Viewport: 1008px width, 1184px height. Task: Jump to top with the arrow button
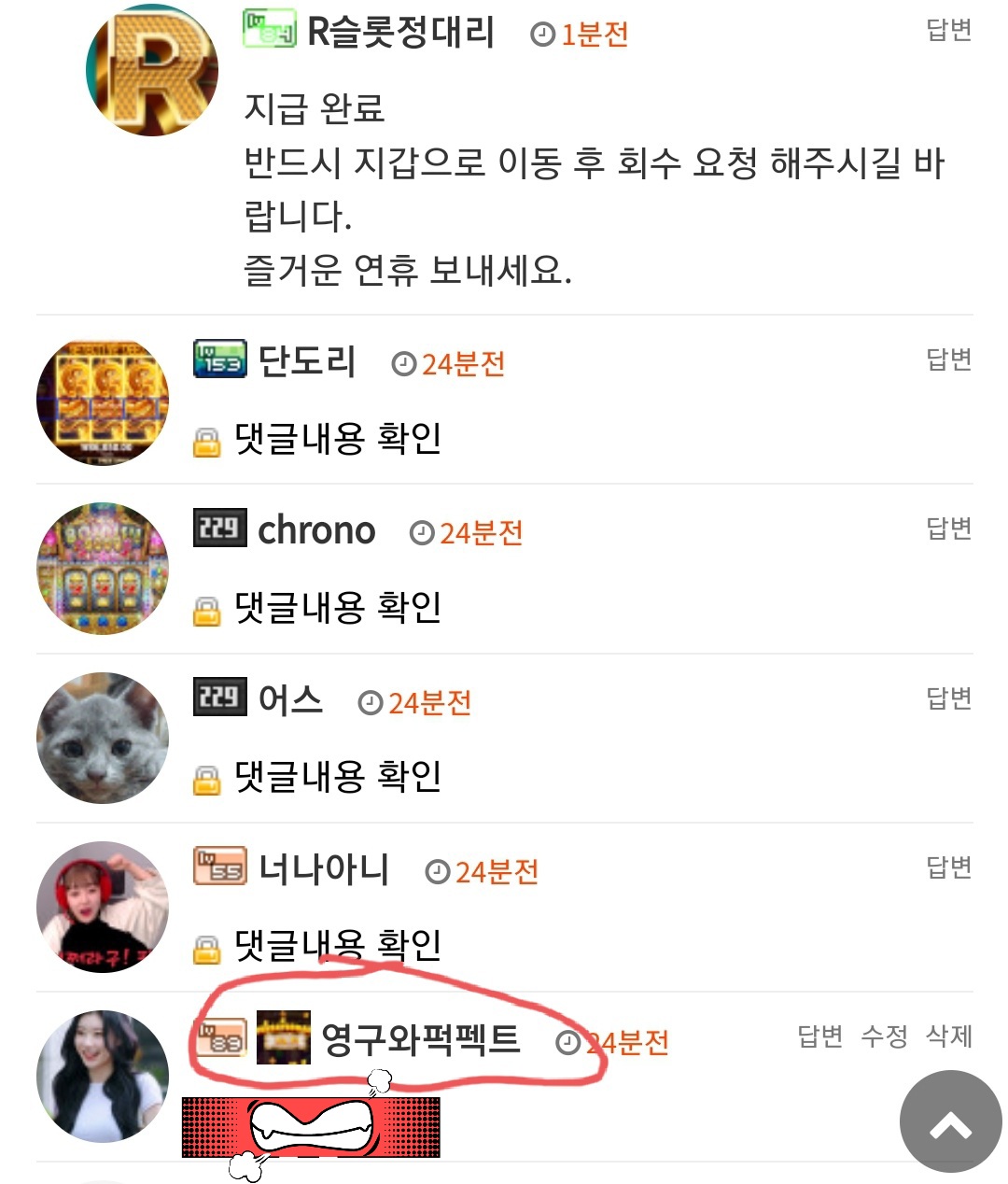coord(950,1121)
